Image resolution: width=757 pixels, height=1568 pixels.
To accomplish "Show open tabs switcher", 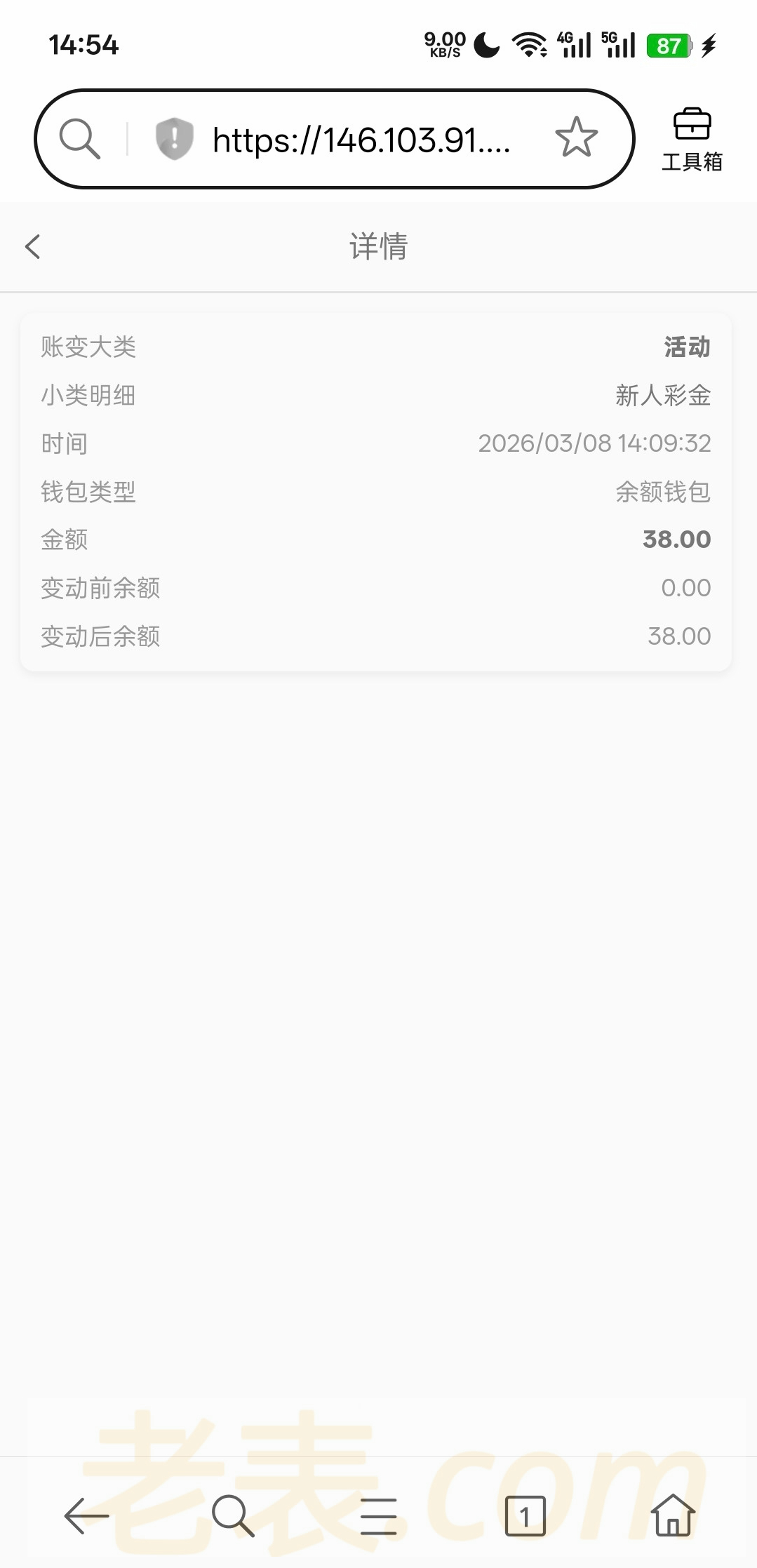I will pos(525,1515).
